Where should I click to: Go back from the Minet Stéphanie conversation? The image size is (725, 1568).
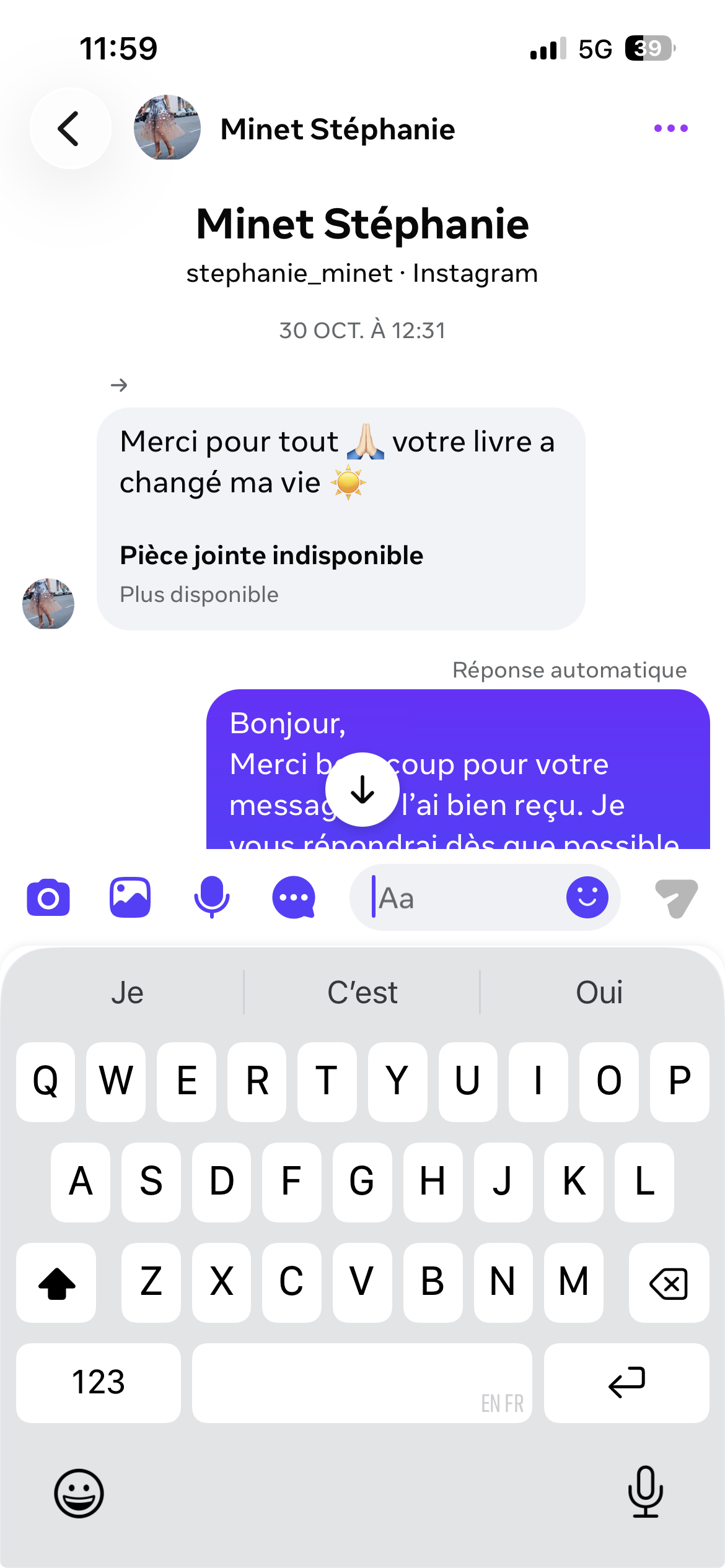click(70, 129)
